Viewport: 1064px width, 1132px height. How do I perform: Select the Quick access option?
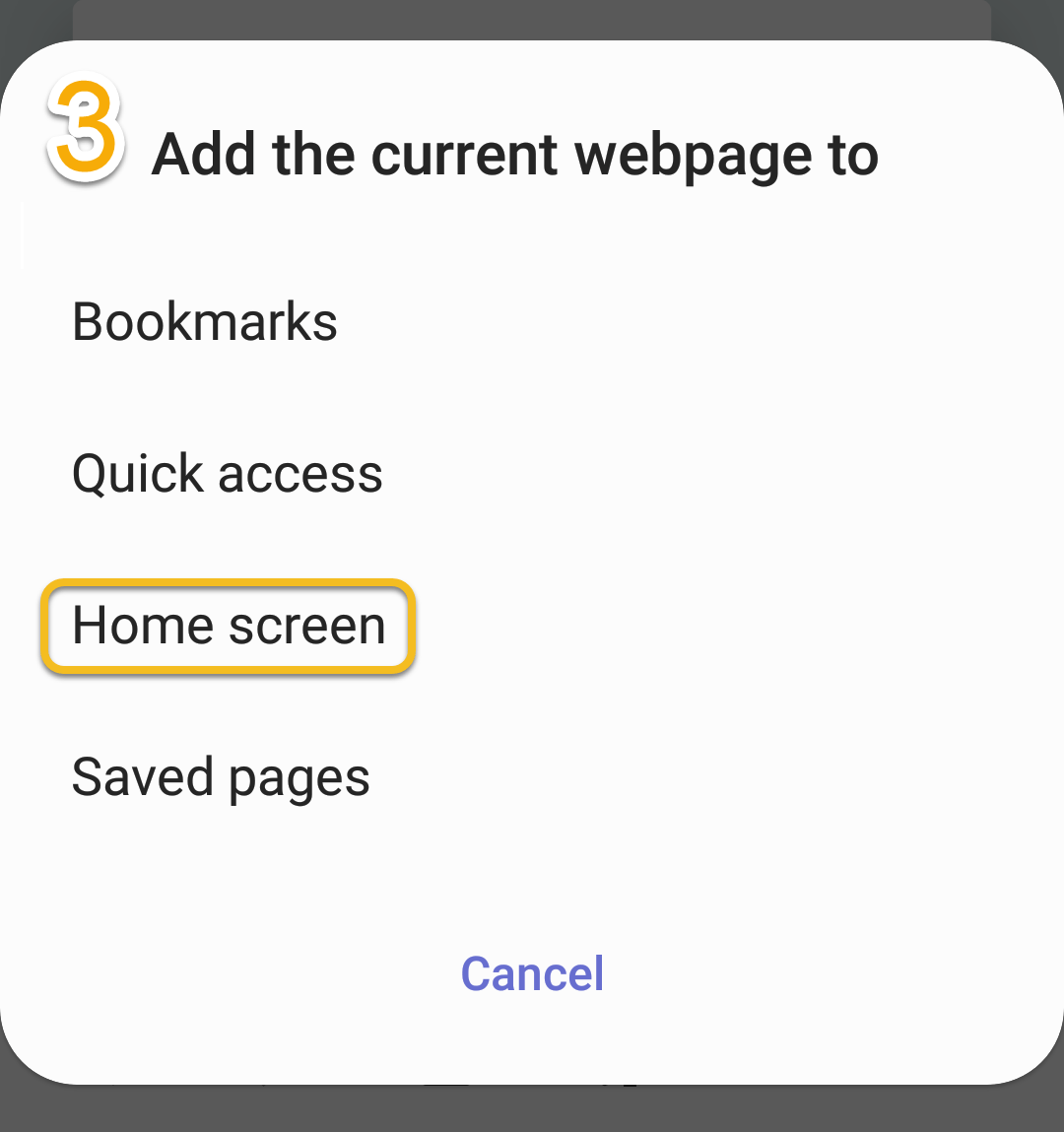click(228, 474)
